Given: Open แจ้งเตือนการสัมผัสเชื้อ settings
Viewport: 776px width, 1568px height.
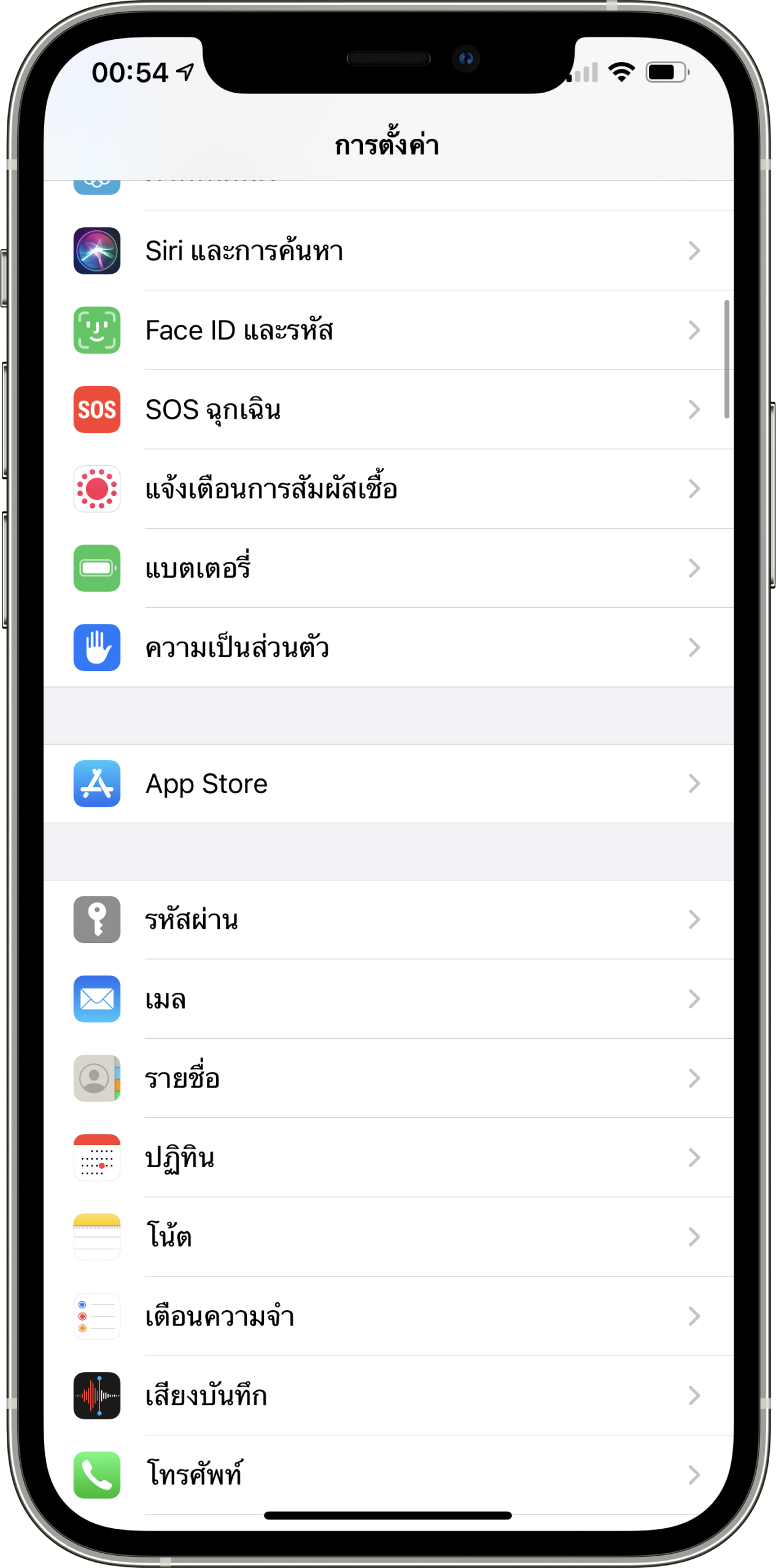Looking at the screenshot, I should point(388,489).
